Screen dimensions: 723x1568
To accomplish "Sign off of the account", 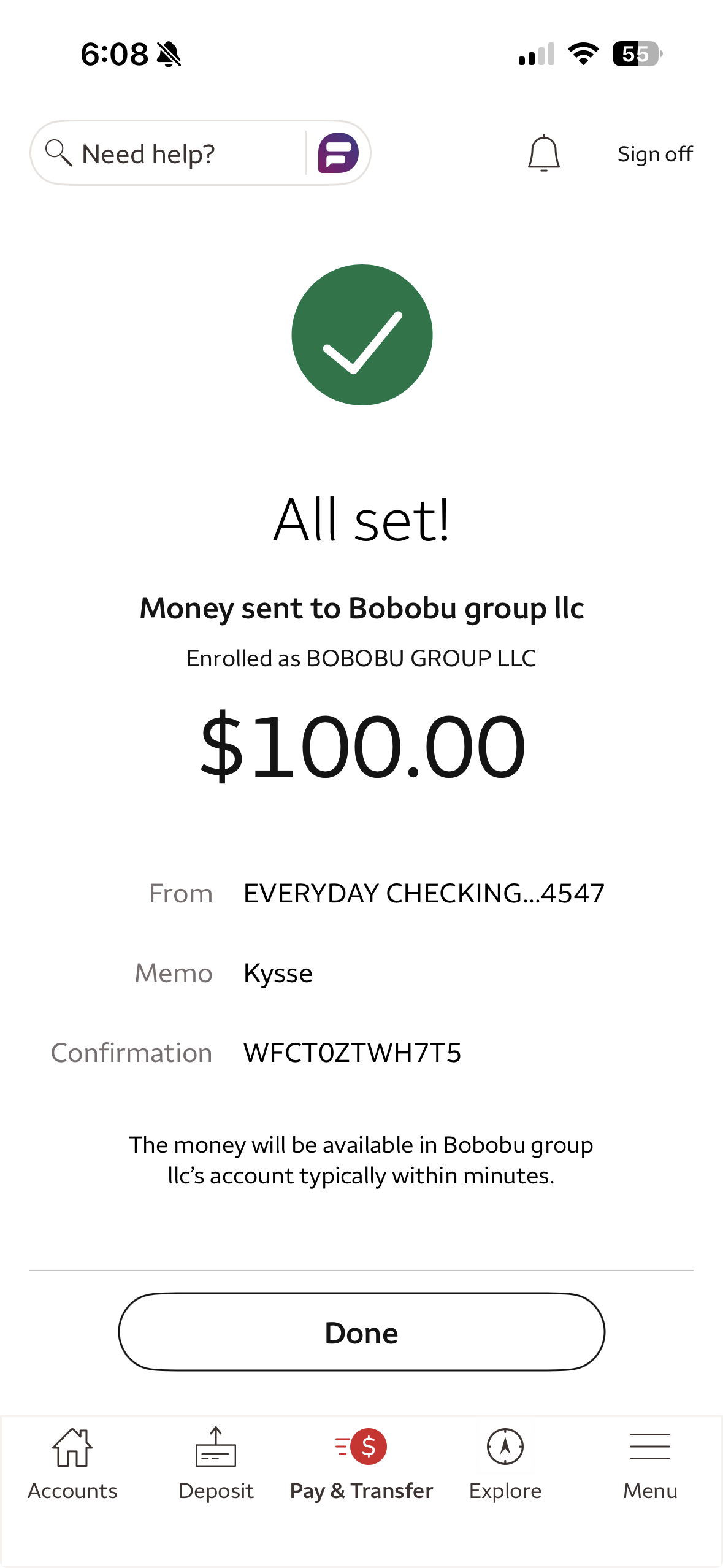I will tap(655, 154).
